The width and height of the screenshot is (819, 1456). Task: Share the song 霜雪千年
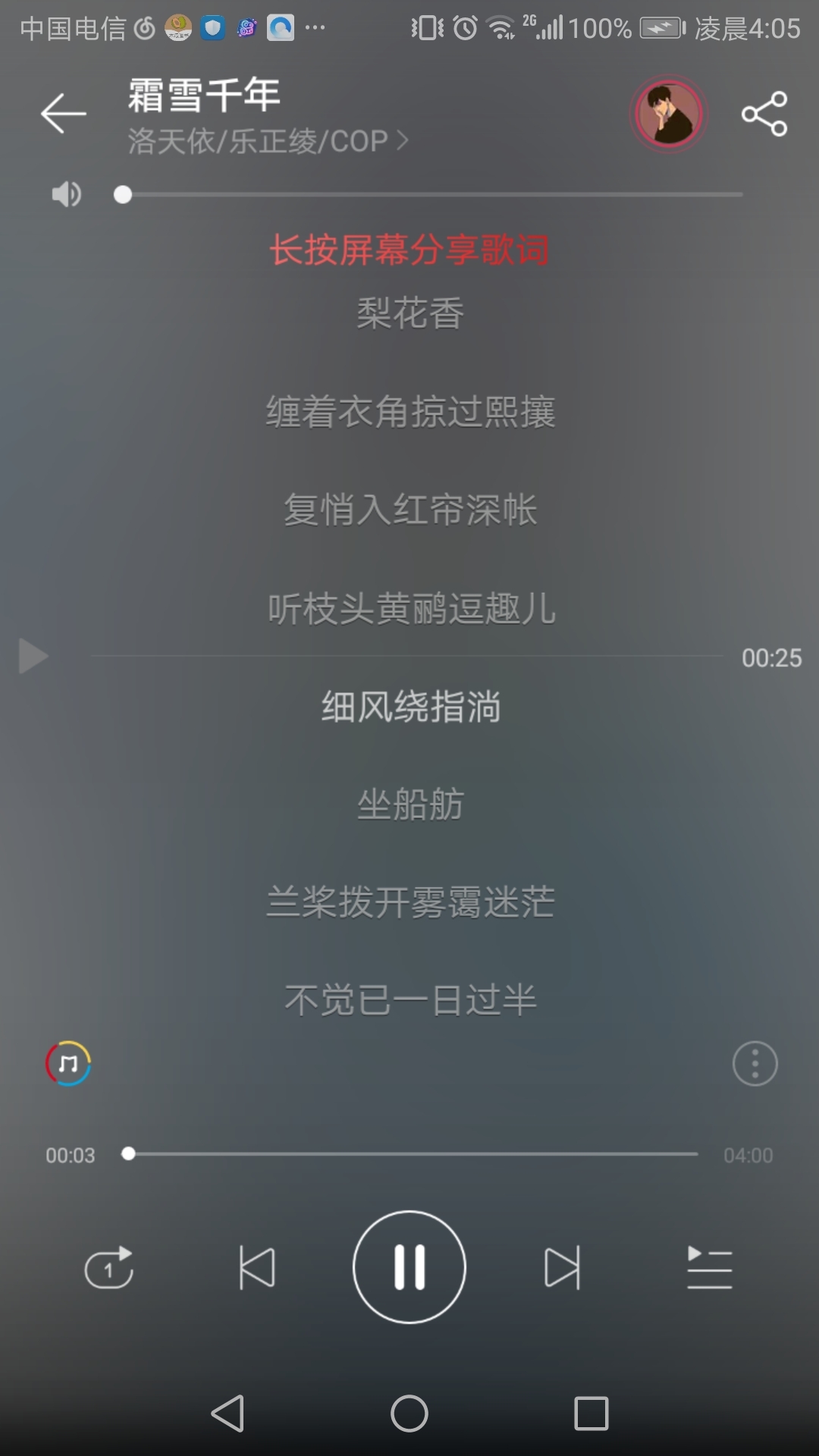tap(764, 114)
